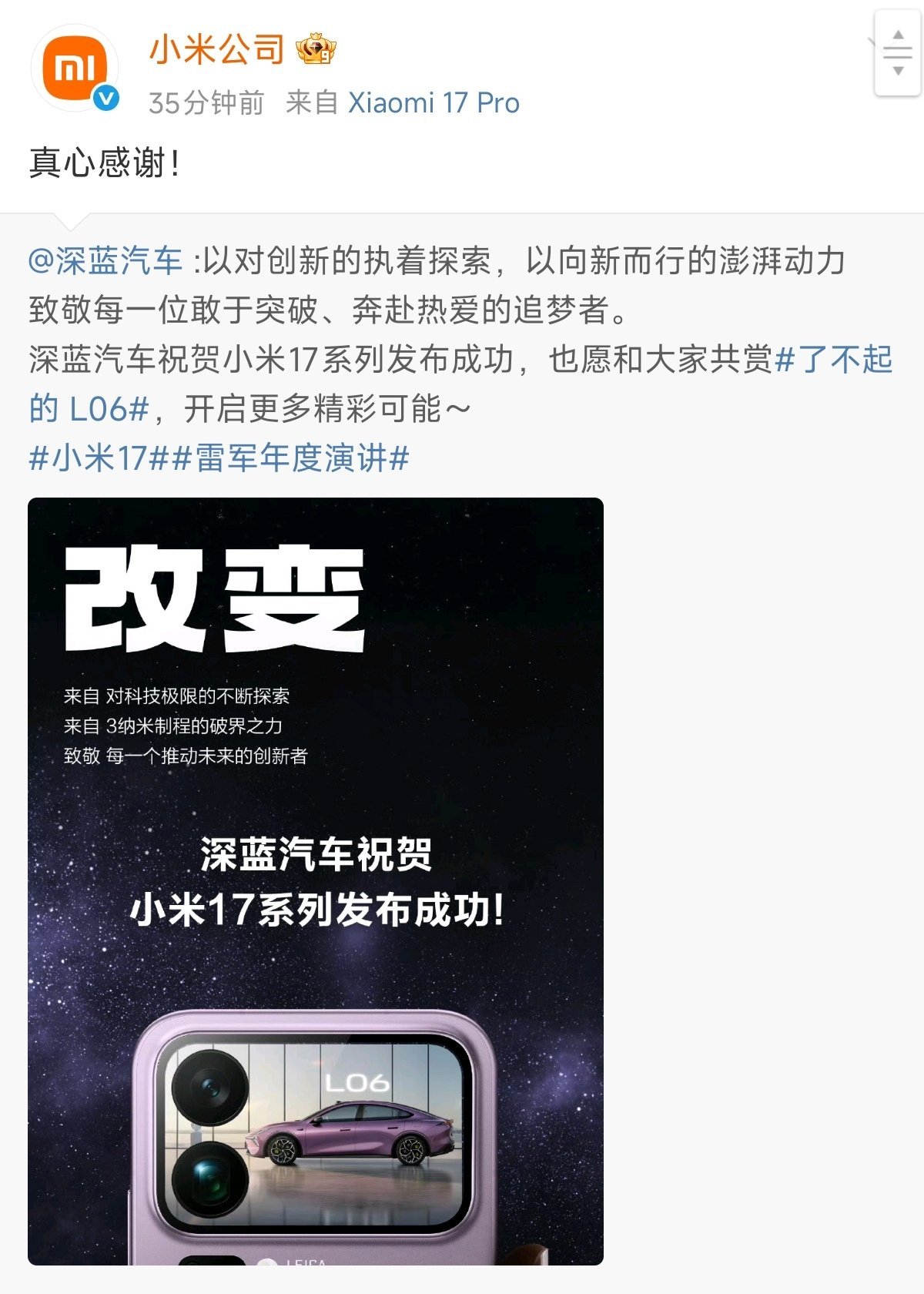
Task: Open the 小米公司 profile avatar
Action: 75,69
